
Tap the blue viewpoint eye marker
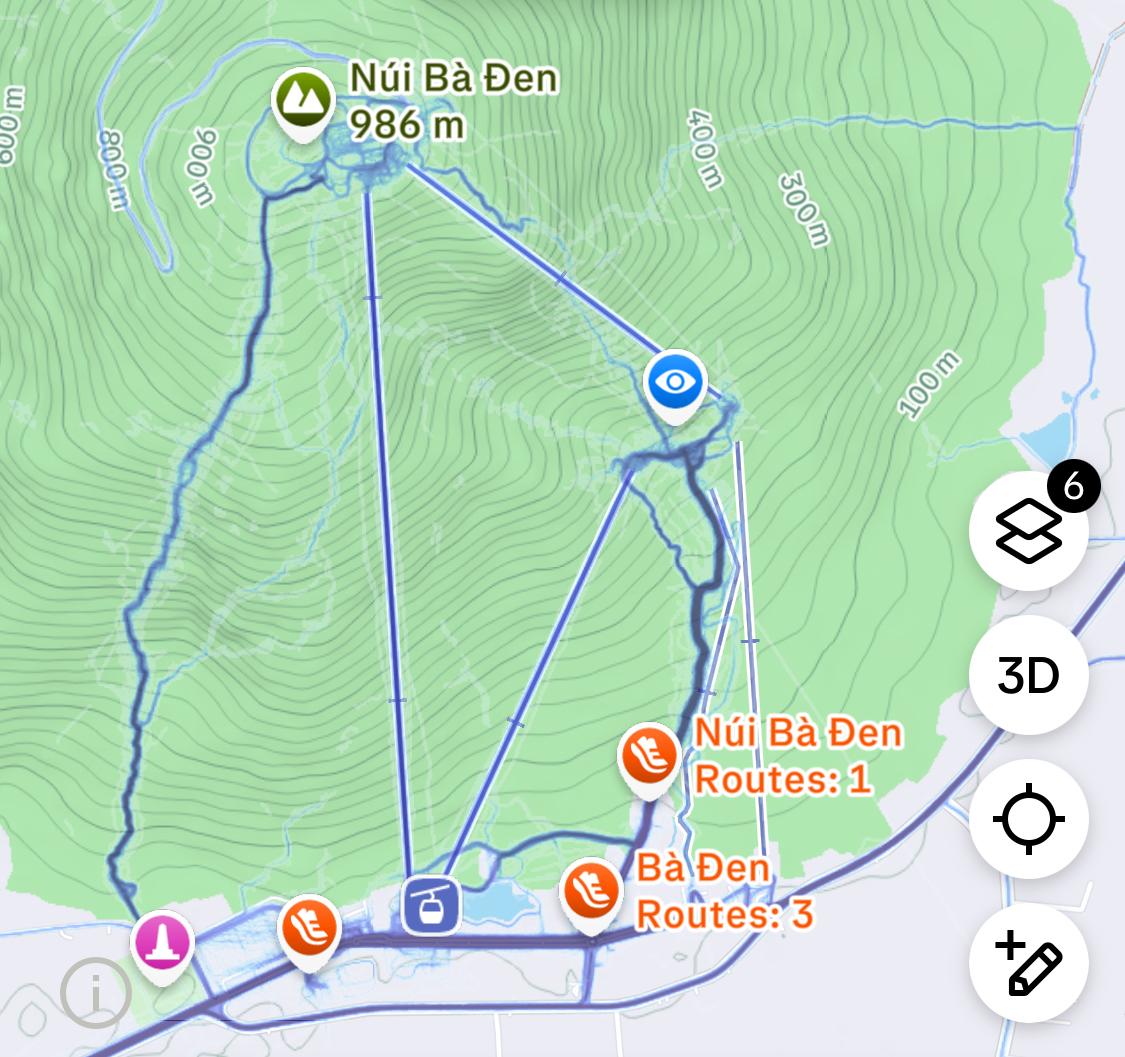tap(675, 383)
